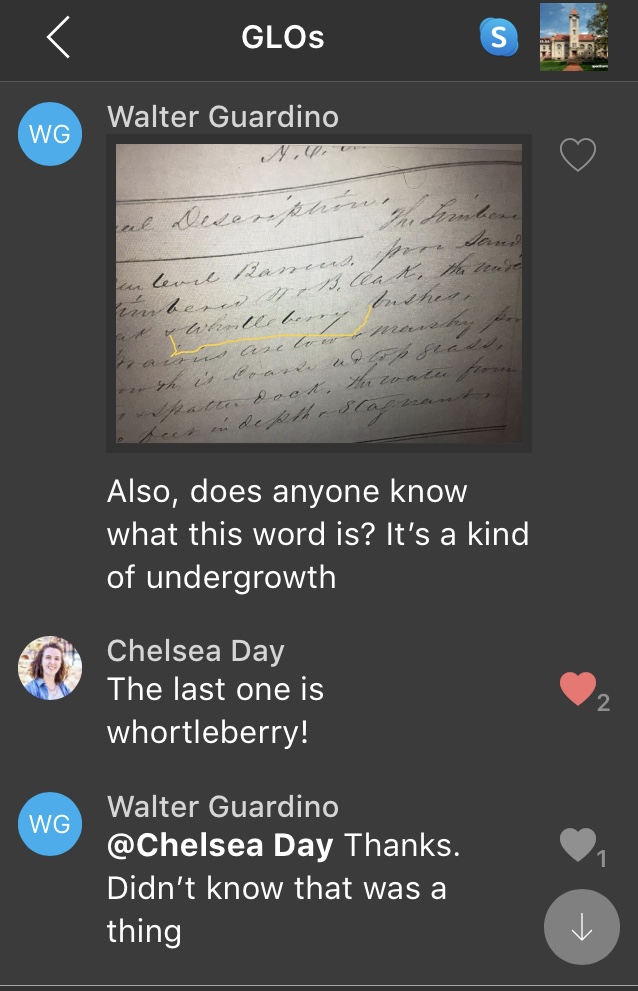Open Chelsea Day's profile picture
The height and width of the screenshot is (991, 638).
click(x=50, y=668)
